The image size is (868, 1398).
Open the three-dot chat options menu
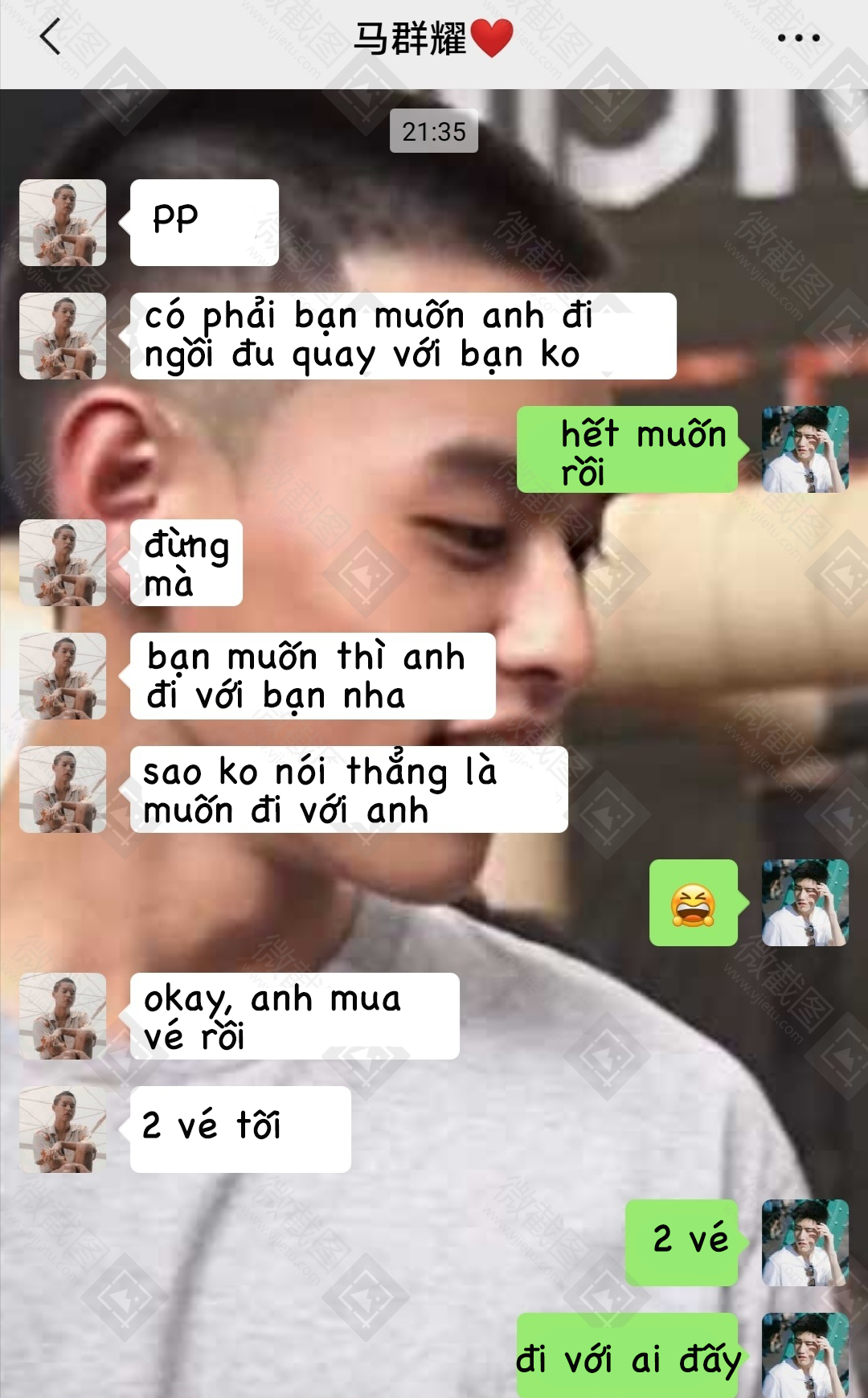pyautogui.click(x=798, y=38)
